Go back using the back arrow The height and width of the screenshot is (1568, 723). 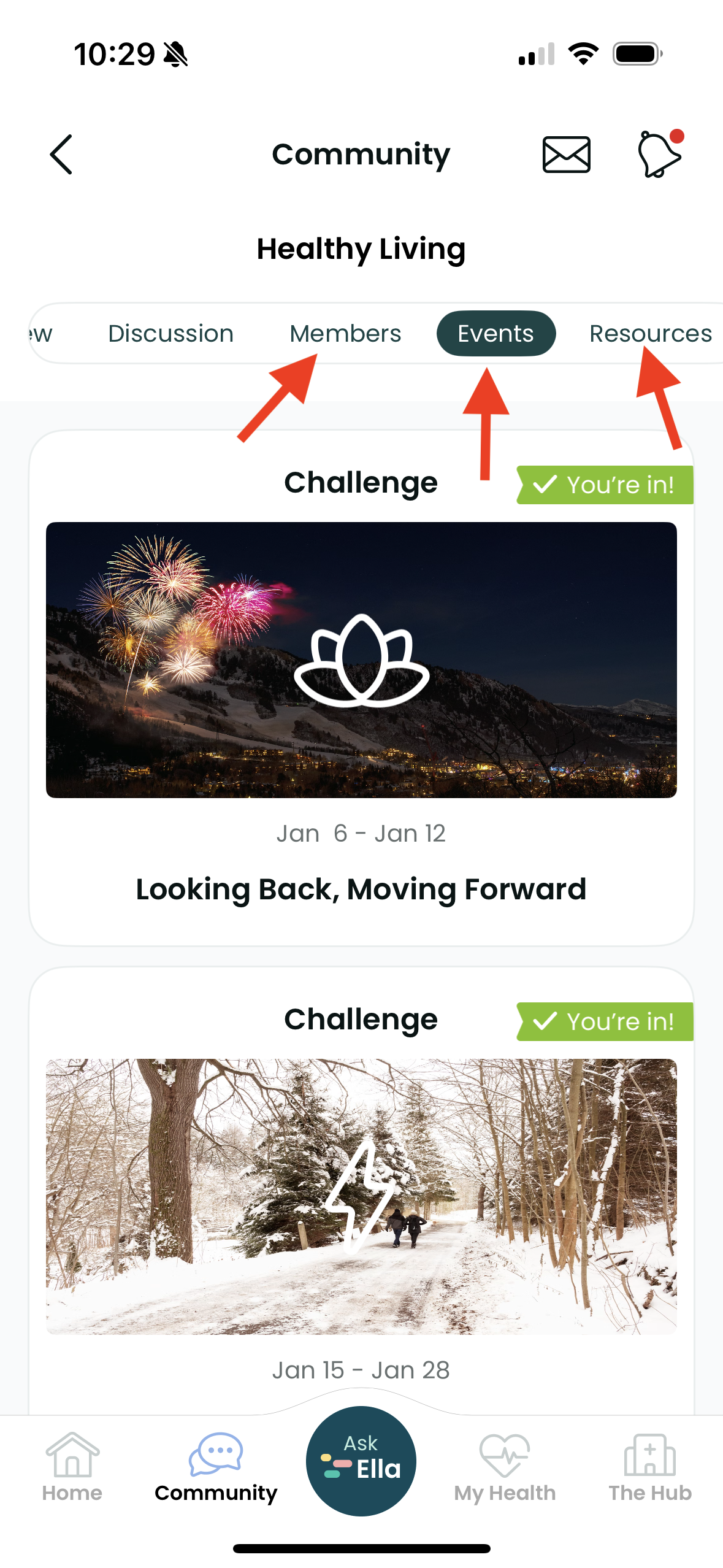tap(61, 155)
